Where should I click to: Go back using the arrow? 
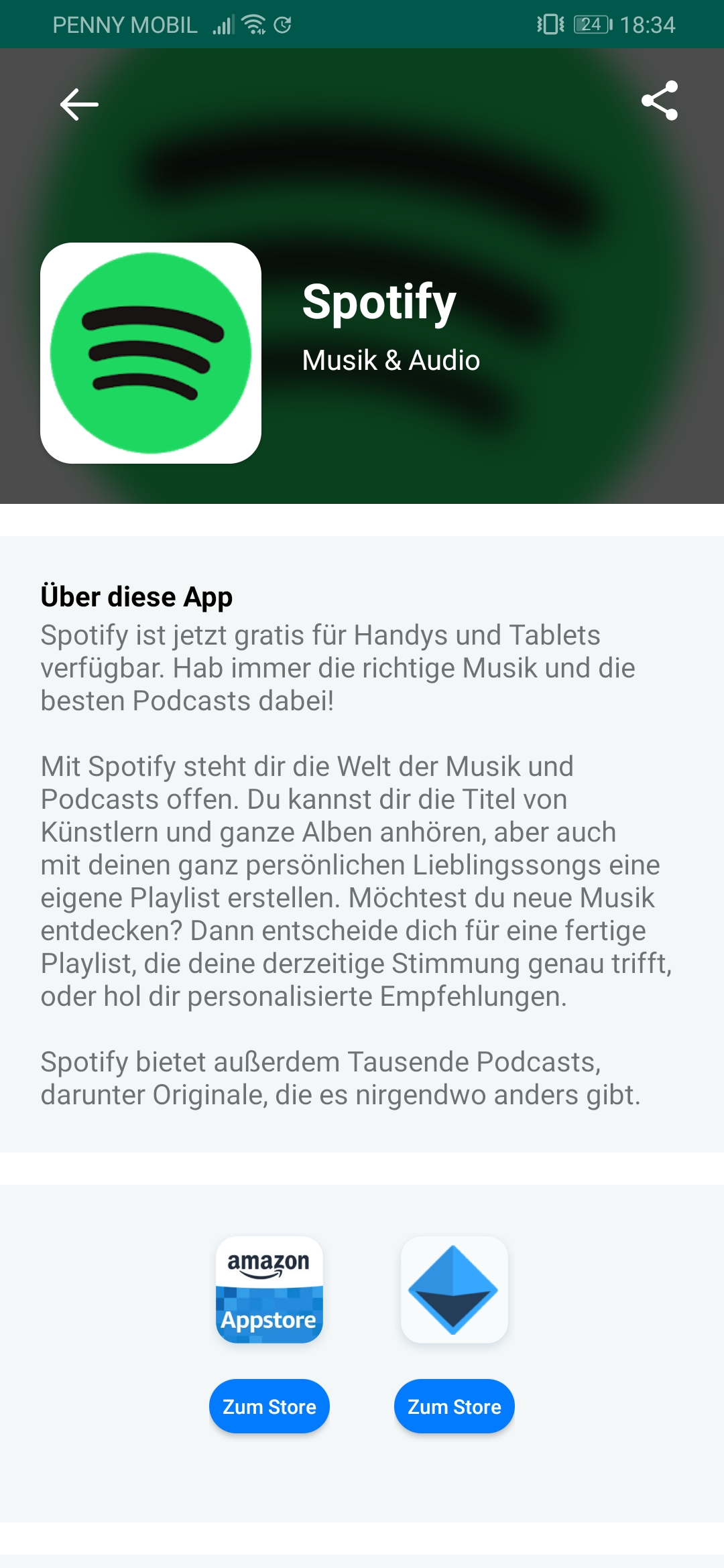click(79, 105)
